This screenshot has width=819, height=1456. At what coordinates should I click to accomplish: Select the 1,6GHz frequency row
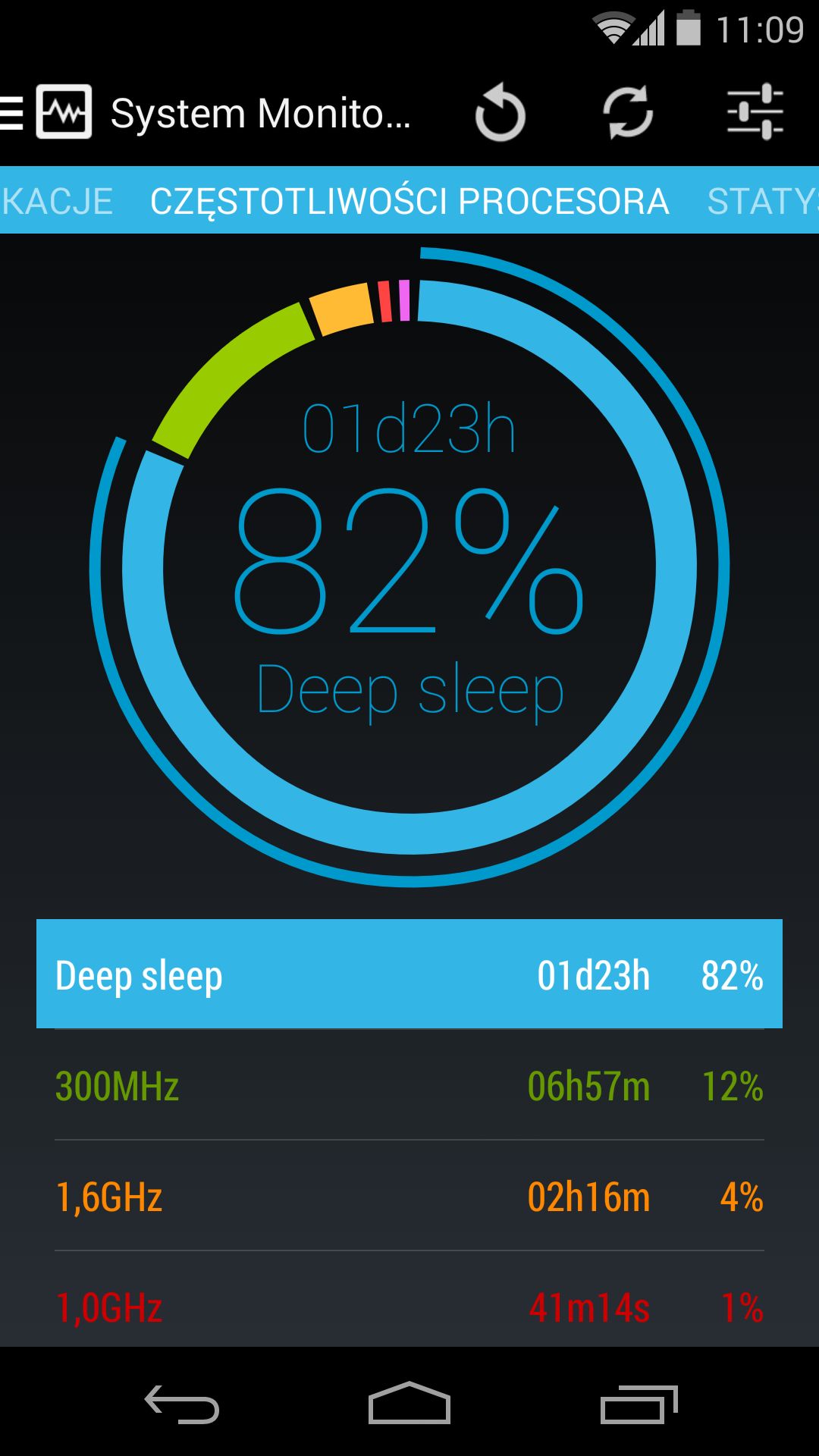coord(409,1196)
